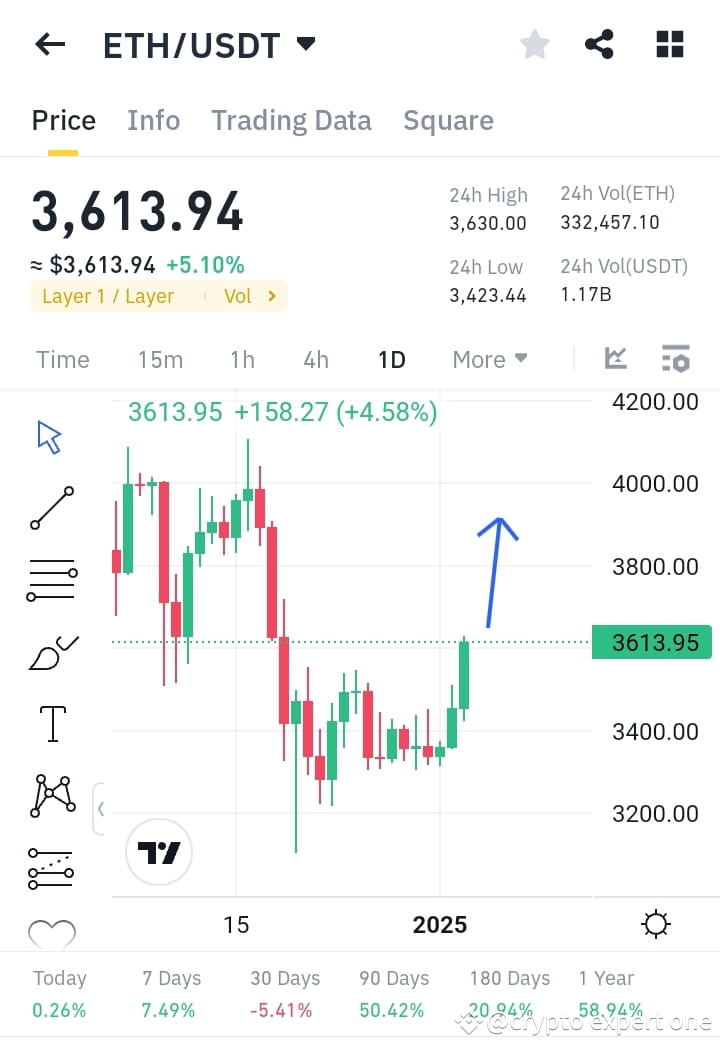Tap the share button
This screenshot has width=720, height=1044.
(599, 43)
